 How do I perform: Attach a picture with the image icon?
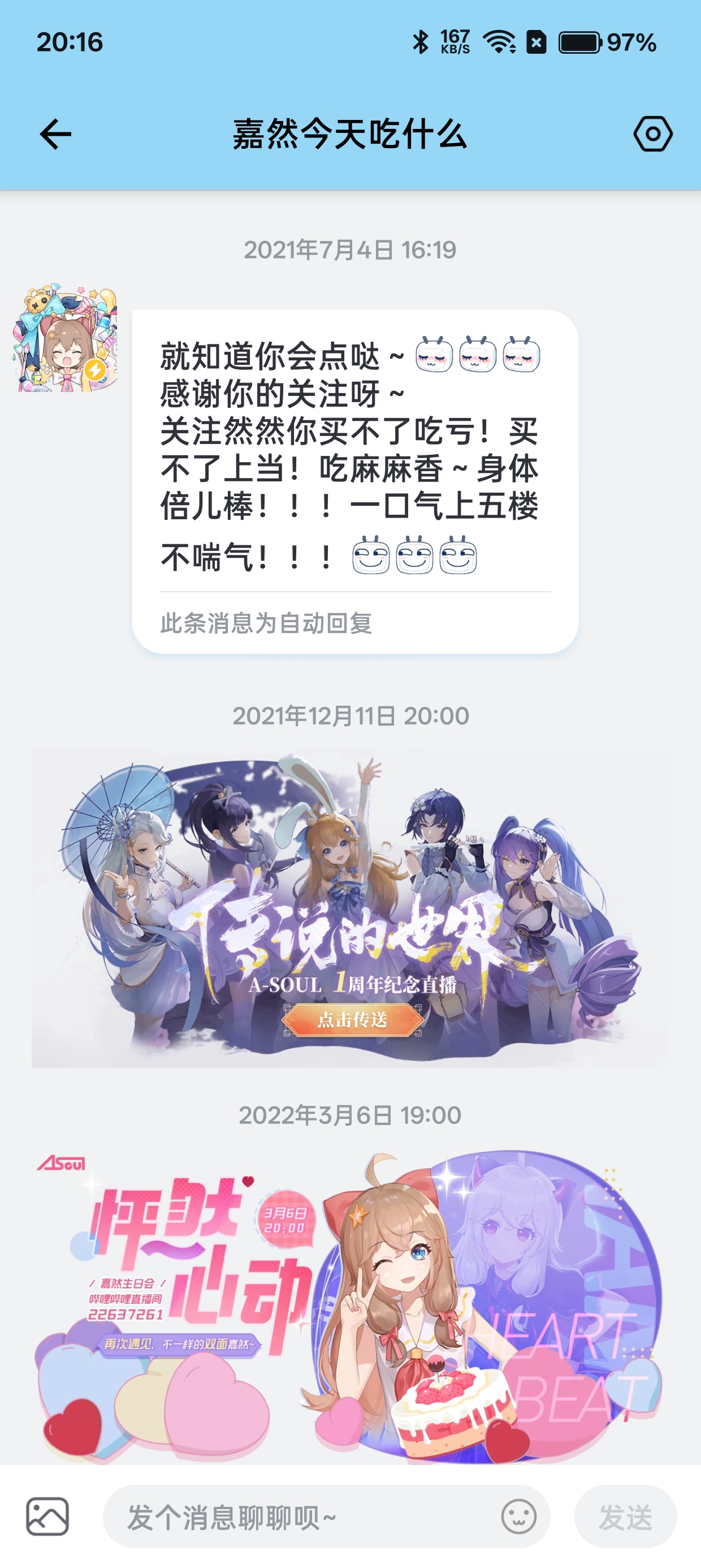(47, 1517)
